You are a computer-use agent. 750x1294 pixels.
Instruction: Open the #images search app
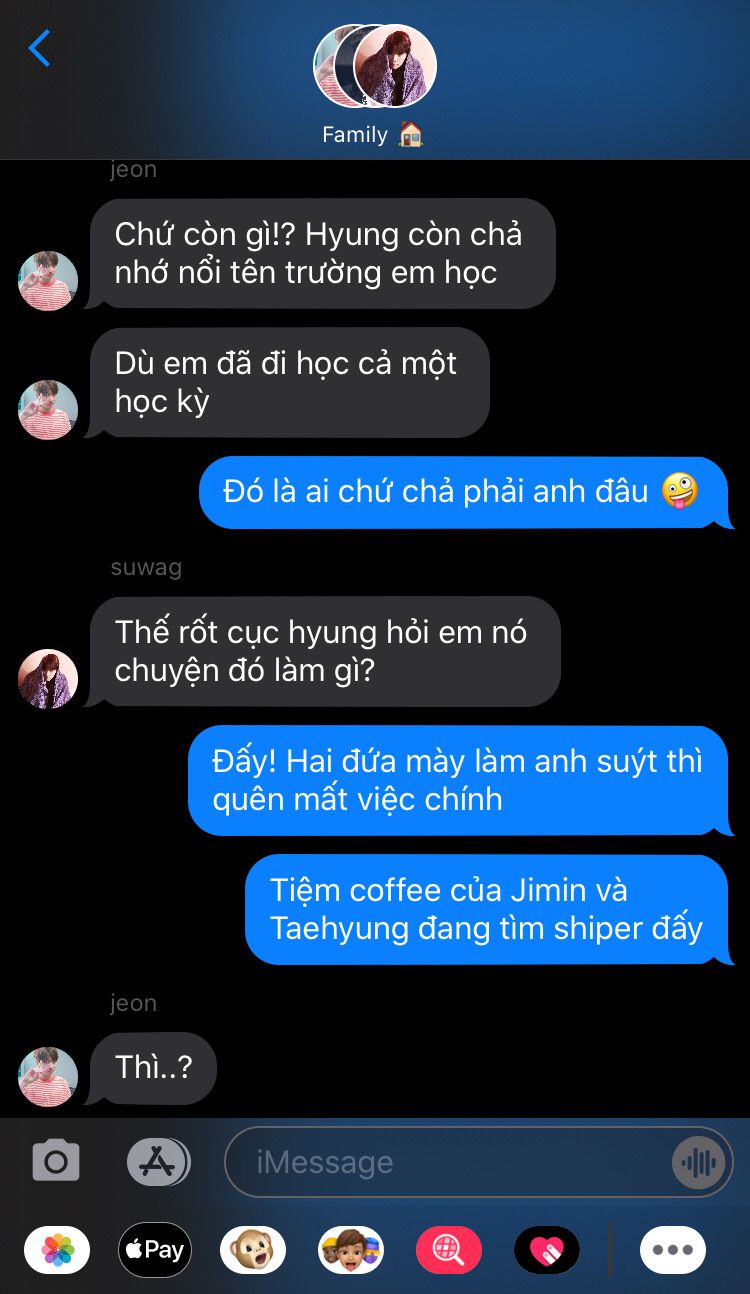click(449, 1250)
